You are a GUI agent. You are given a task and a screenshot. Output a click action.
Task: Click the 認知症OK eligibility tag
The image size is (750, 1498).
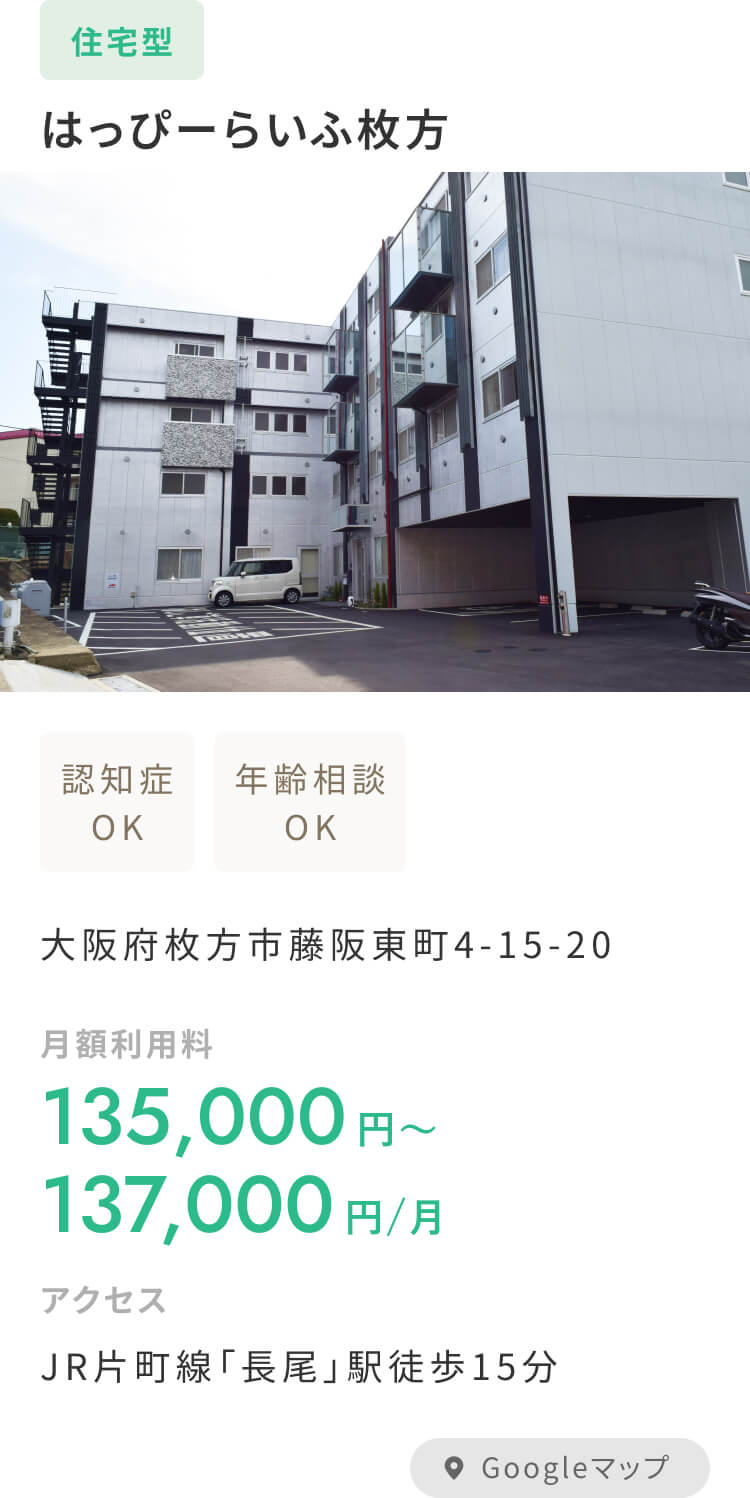[116, 801]
